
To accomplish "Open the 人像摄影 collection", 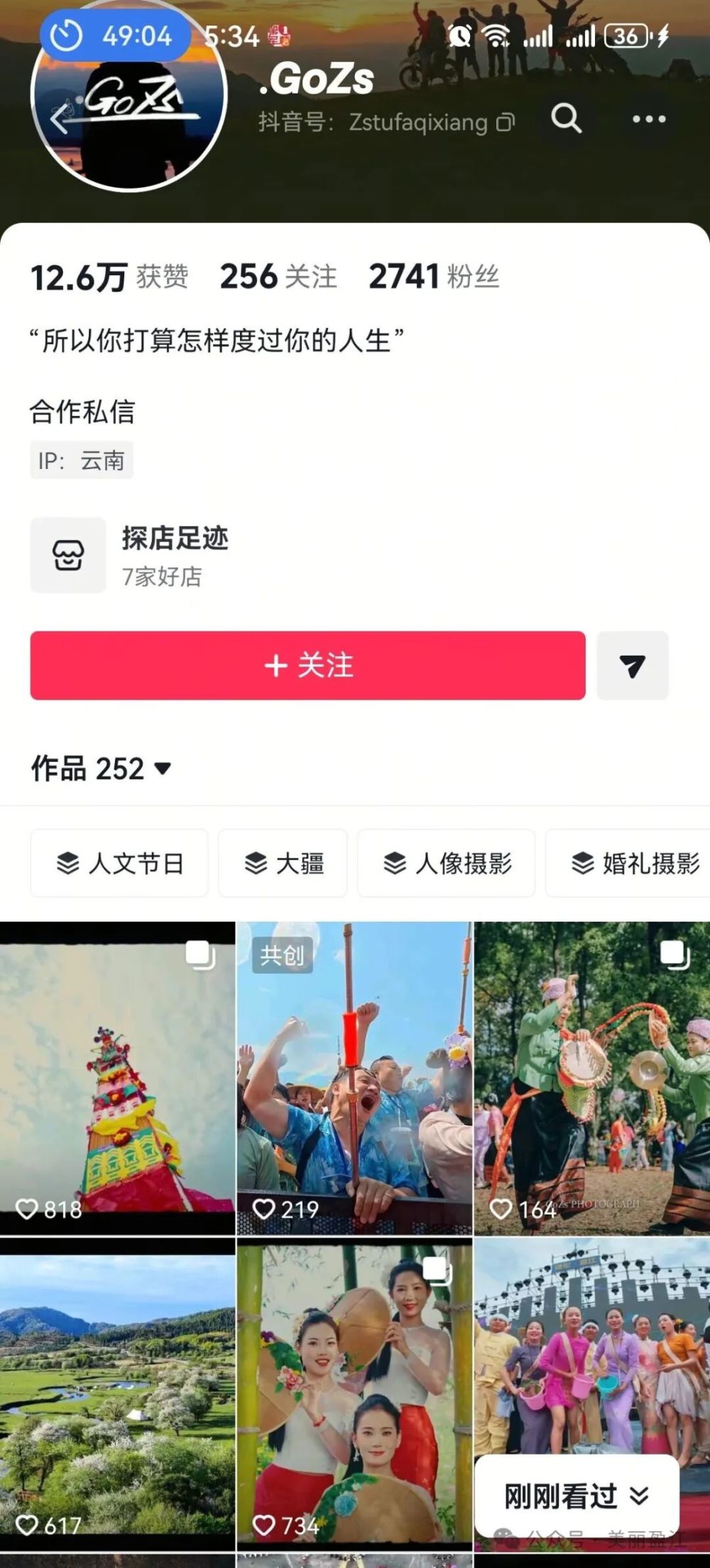I will (446, 863).
